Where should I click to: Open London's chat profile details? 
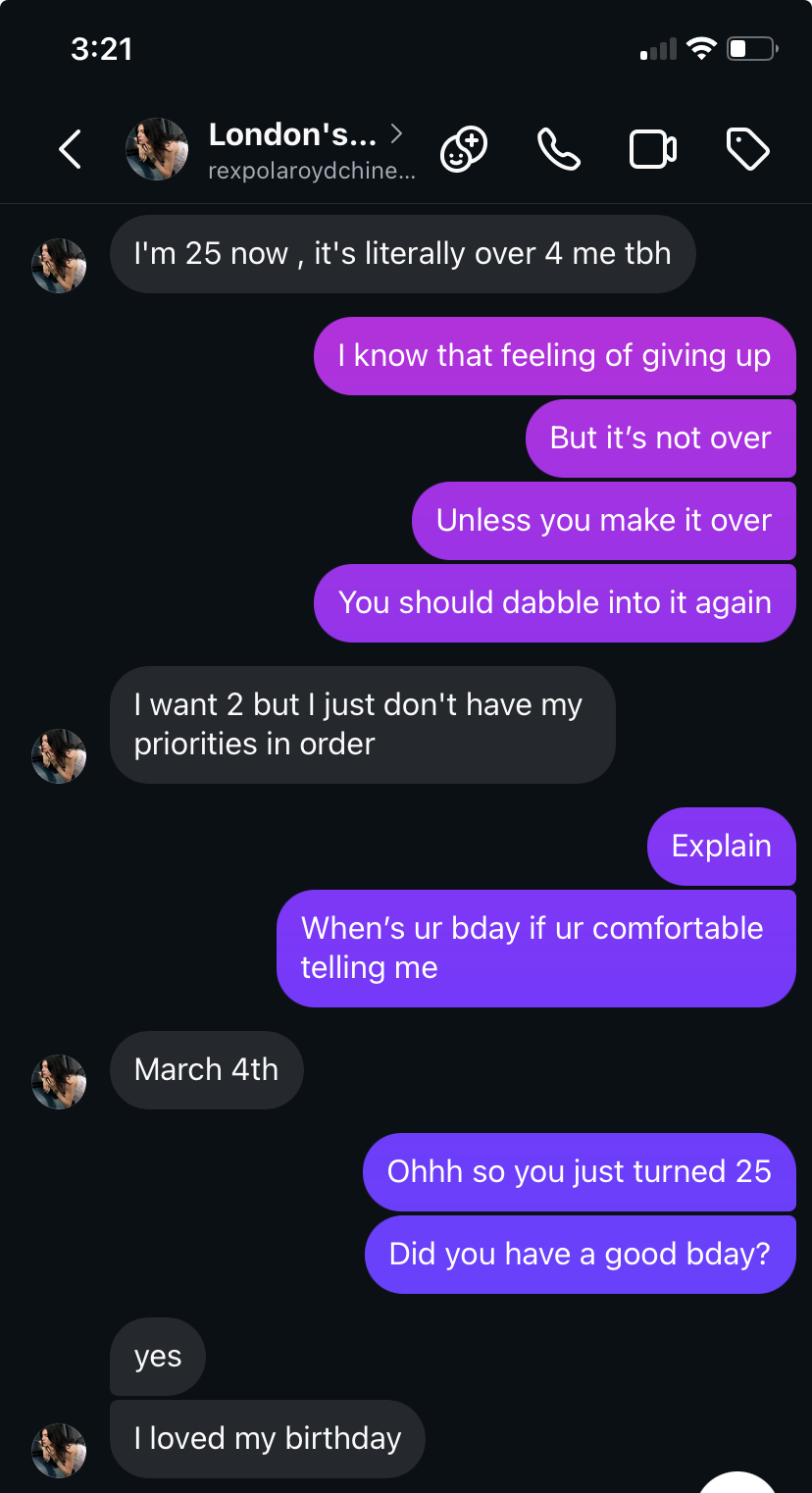tap(304, 149)
